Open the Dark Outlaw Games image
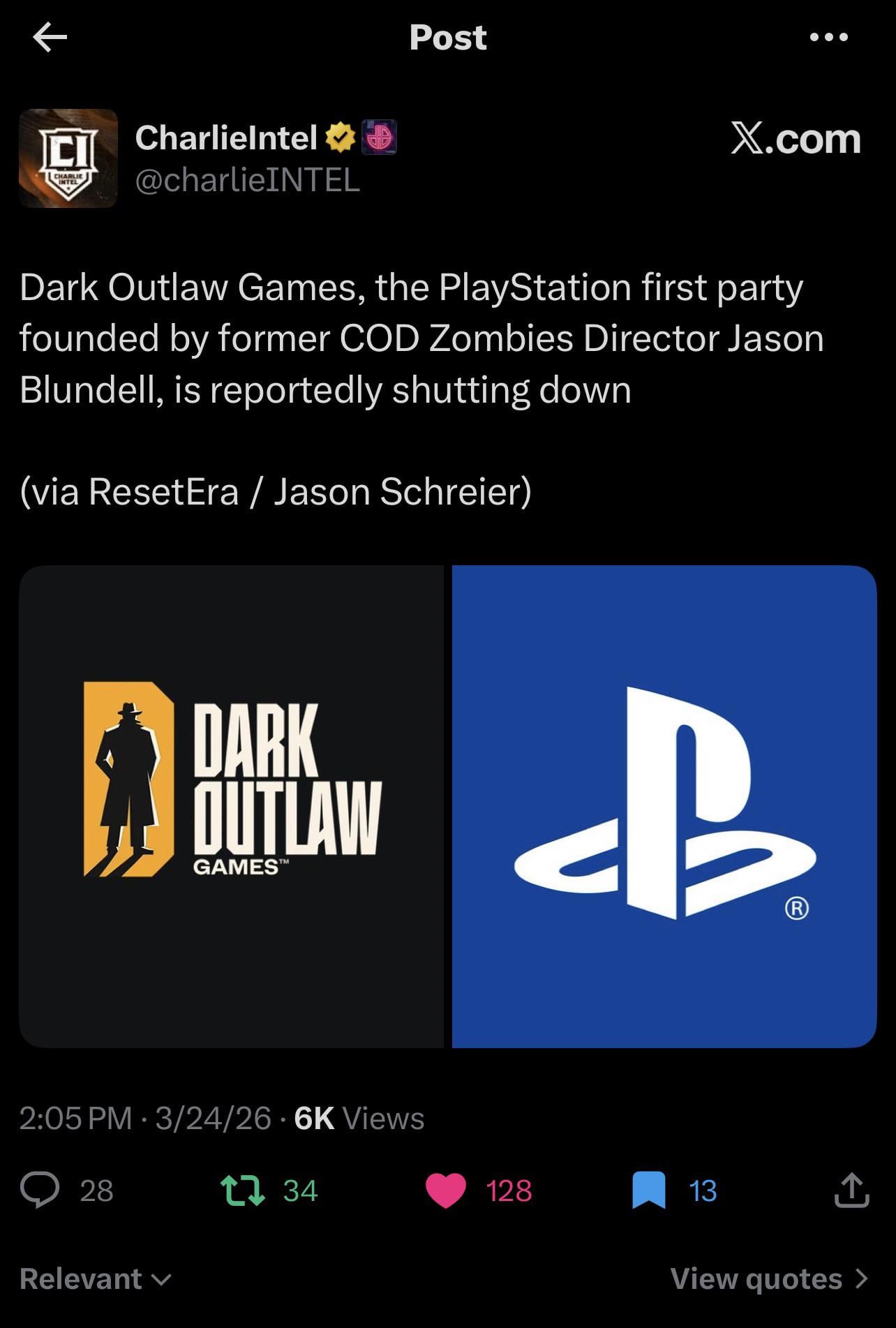This screenshot has width=896, height=1328. (232, 806)
